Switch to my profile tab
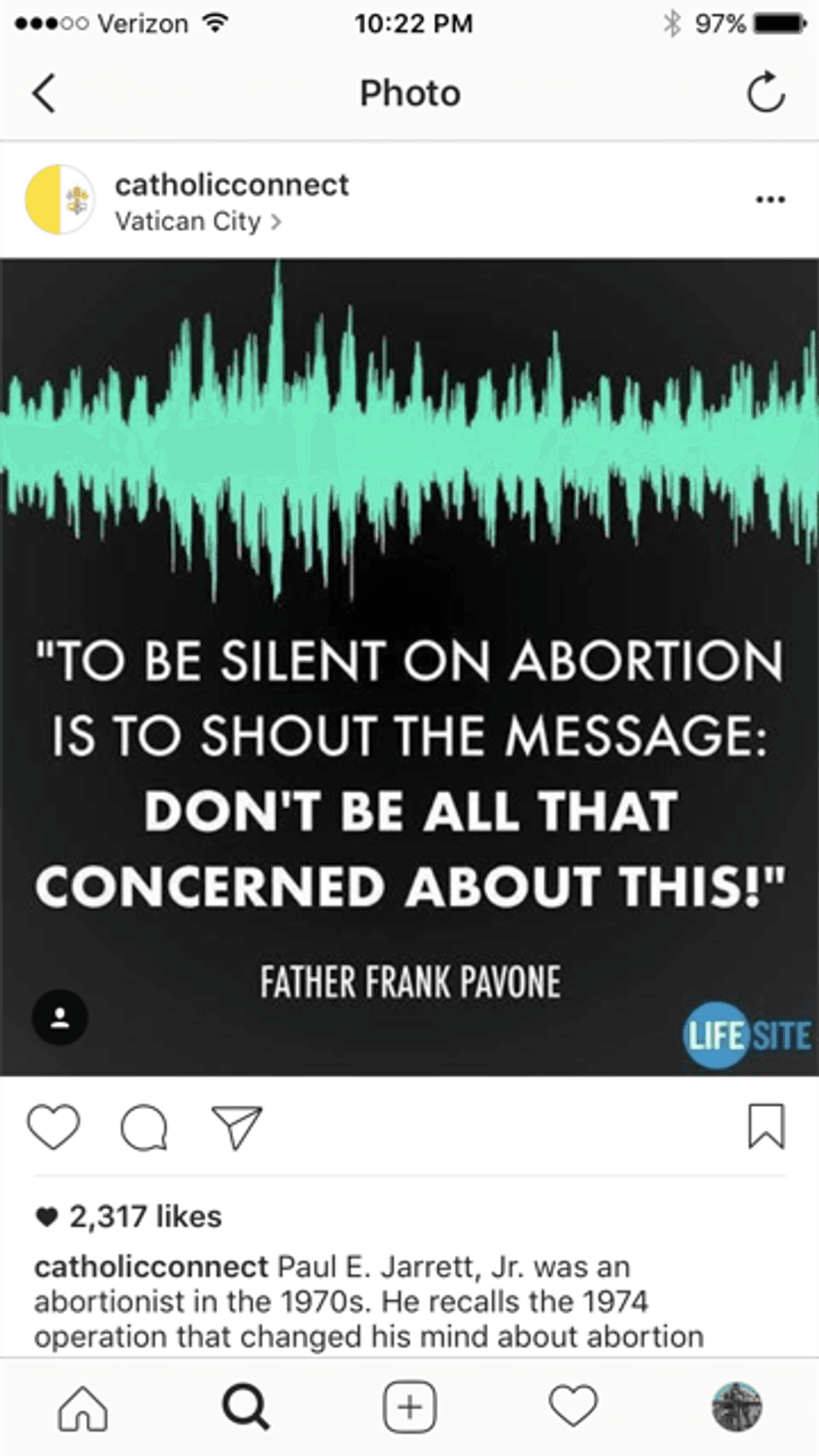819x1456 pixels. pyautogui.click(x=736, y=1408)
